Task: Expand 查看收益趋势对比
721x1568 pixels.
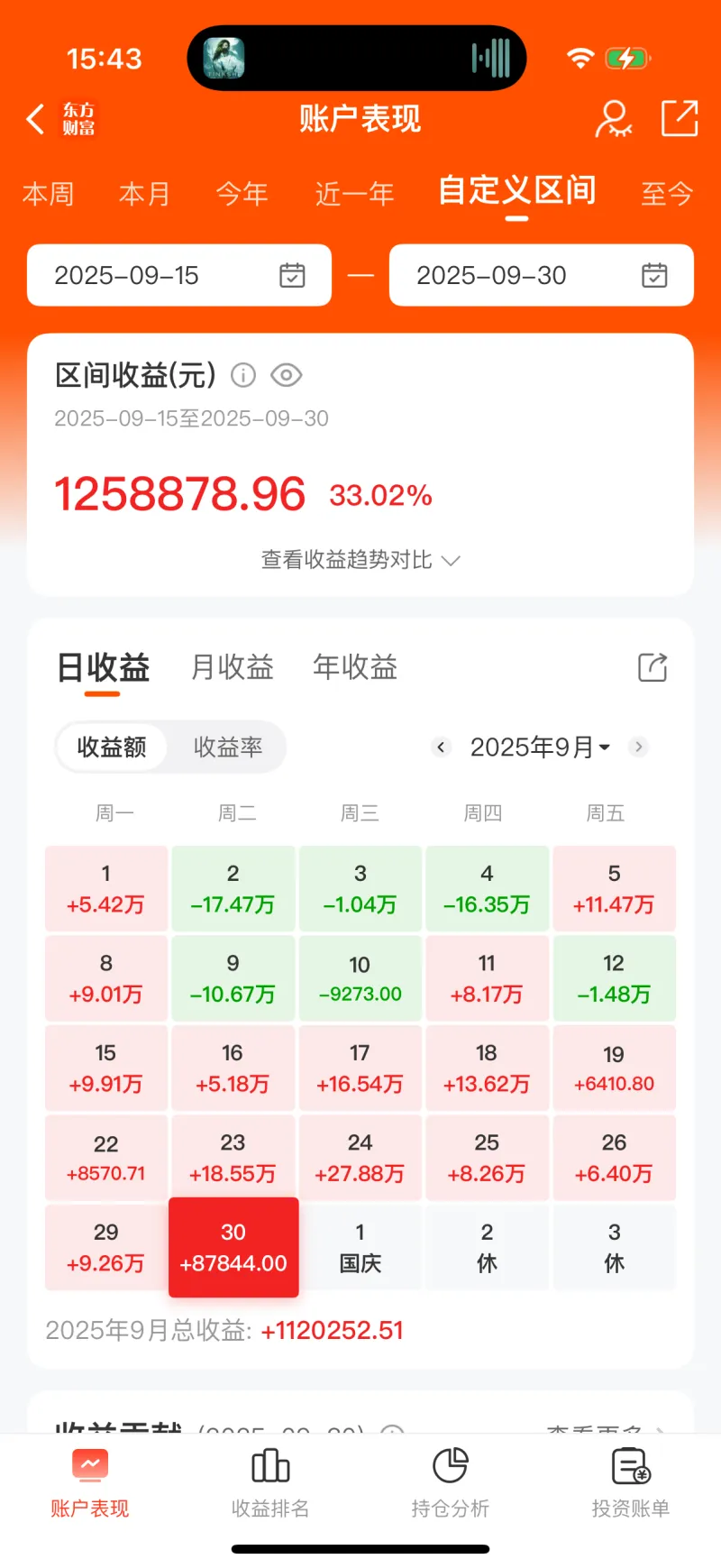Action: coord(360,560)
